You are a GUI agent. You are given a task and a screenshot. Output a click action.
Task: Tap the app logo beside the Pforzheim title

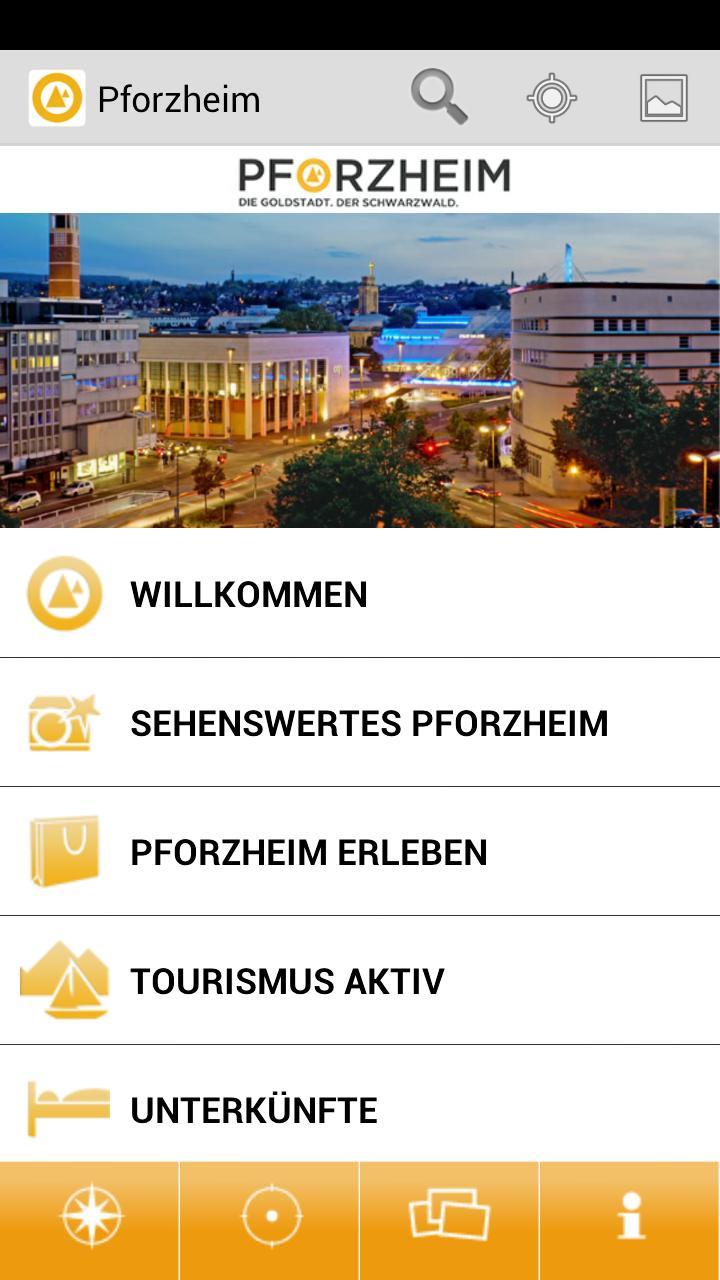(56, 96)
